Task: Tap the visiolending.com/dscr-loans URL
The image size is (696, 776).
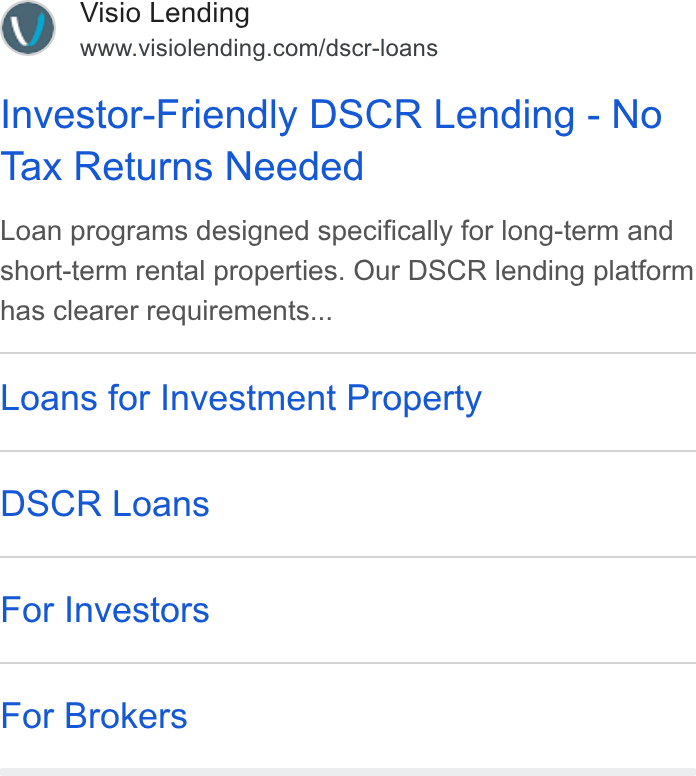Action: (259, 49)
